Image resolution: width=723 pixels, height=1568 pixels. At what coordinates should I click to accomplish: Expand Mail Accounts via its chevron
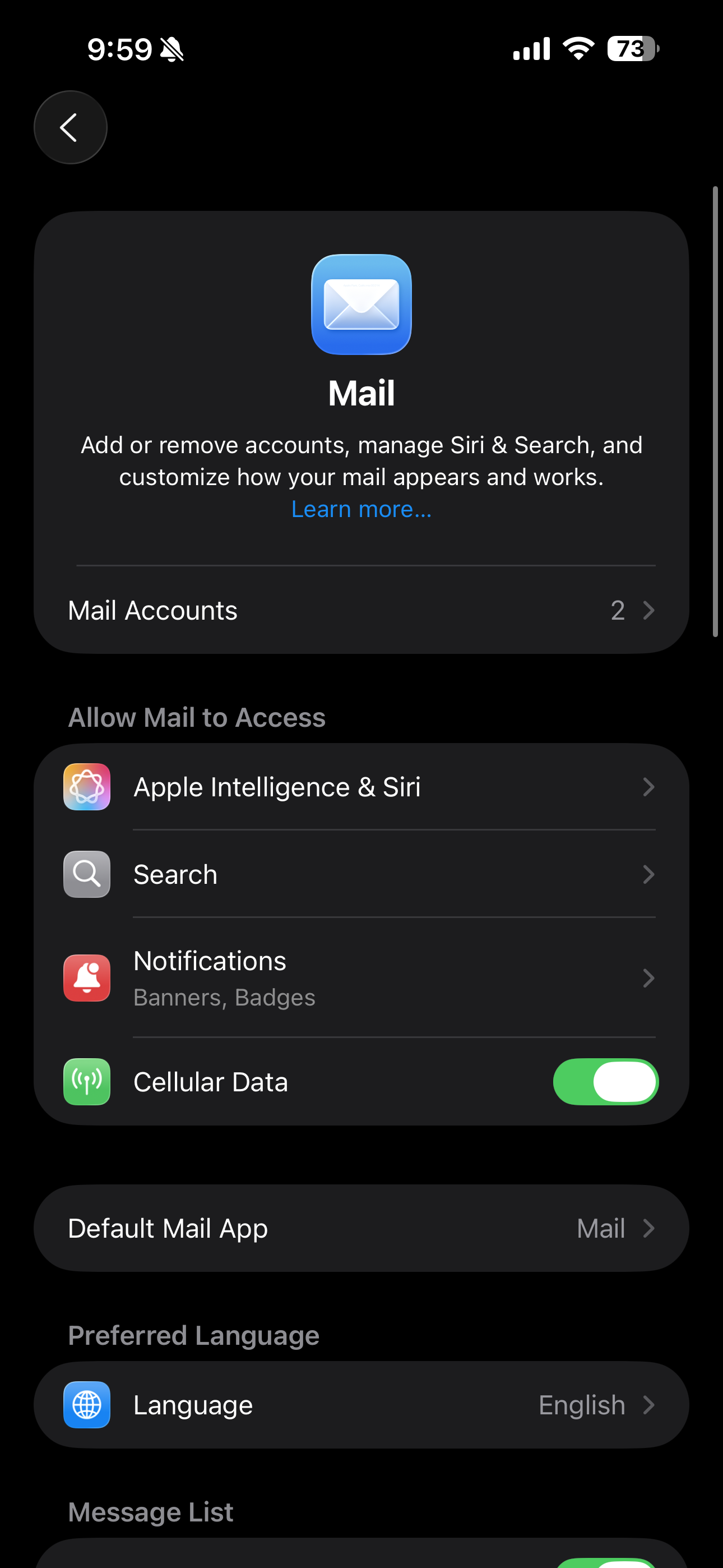[649, 610]
